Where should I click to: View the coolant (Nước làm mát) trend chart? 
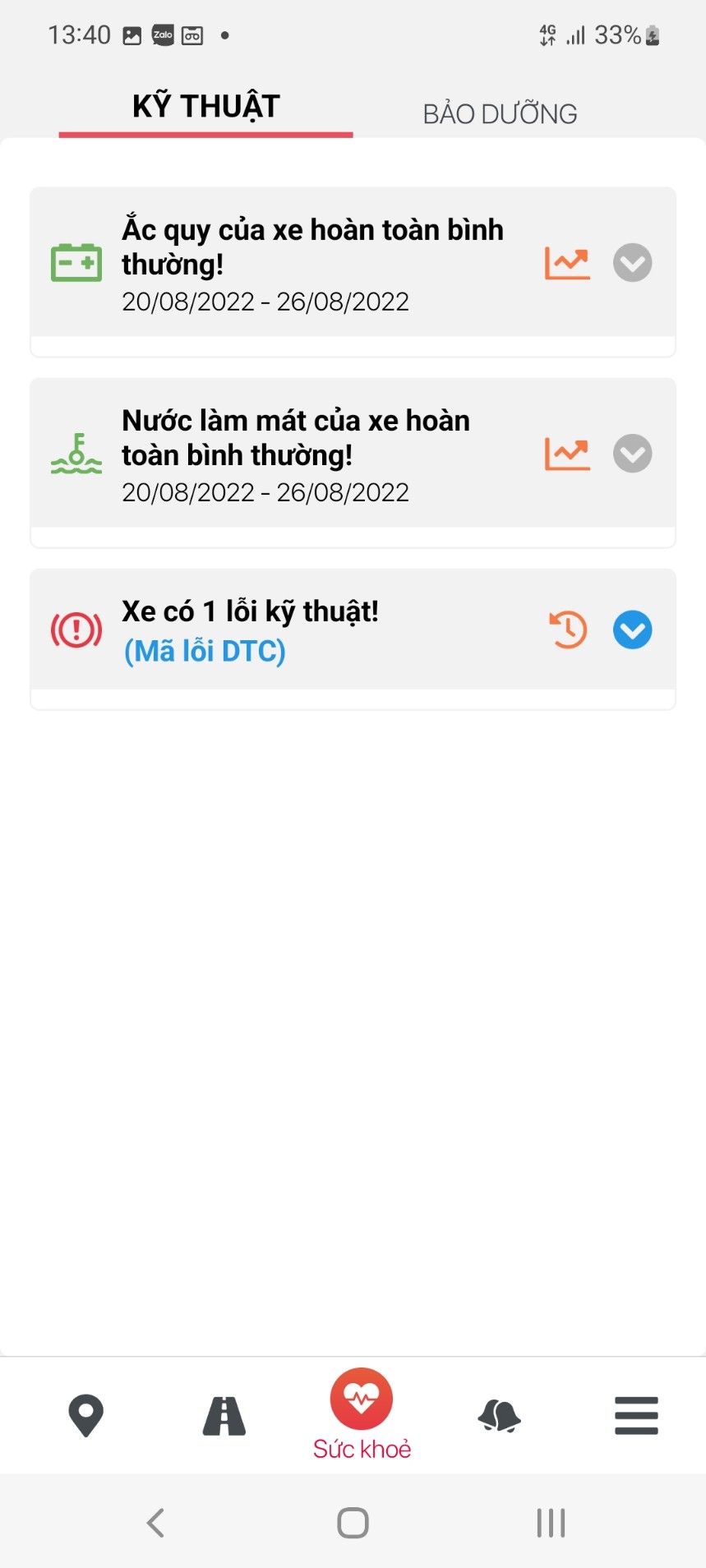click(567, 454)
